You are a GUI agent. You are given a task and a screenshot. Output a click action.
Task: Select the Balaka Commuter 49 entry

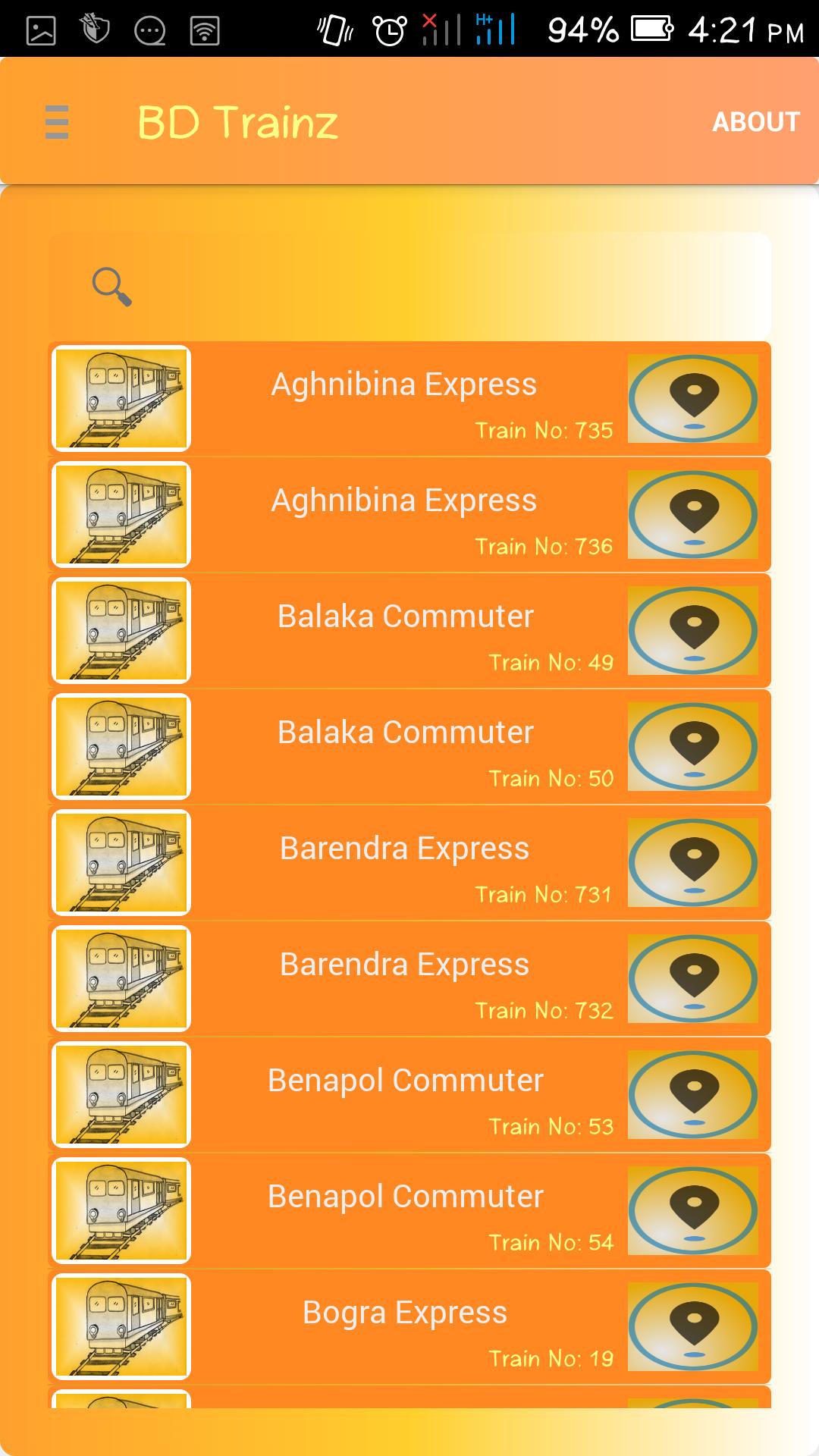[x=404, y=632]
